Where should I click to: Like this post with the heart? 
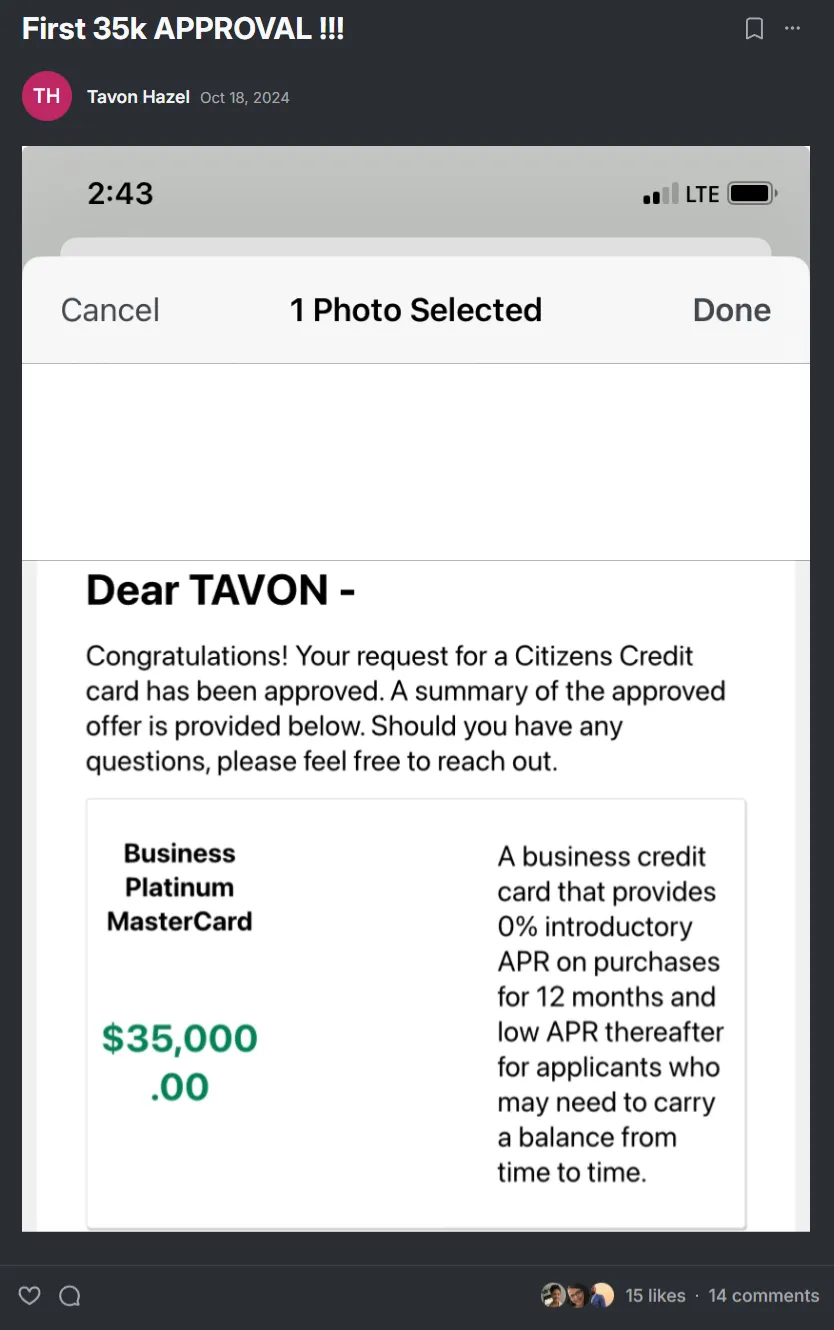(x=30, y=1296)
